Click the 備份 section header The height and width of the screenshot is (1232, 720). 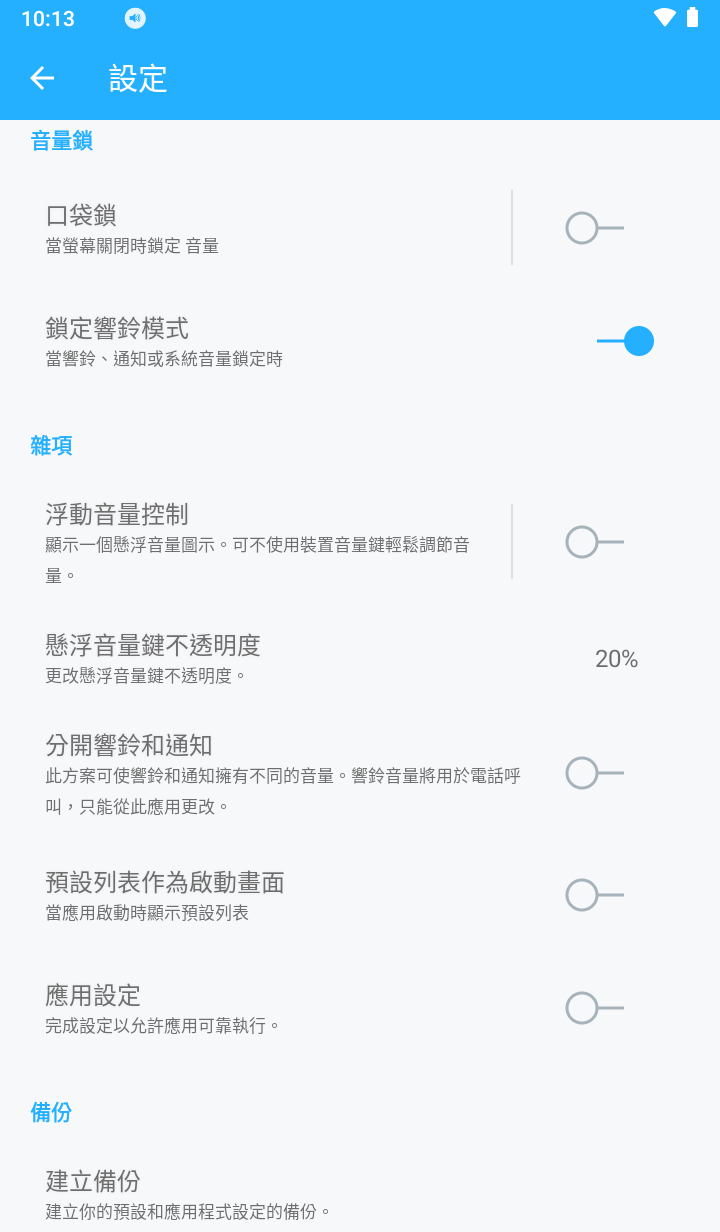[50, 1112]
